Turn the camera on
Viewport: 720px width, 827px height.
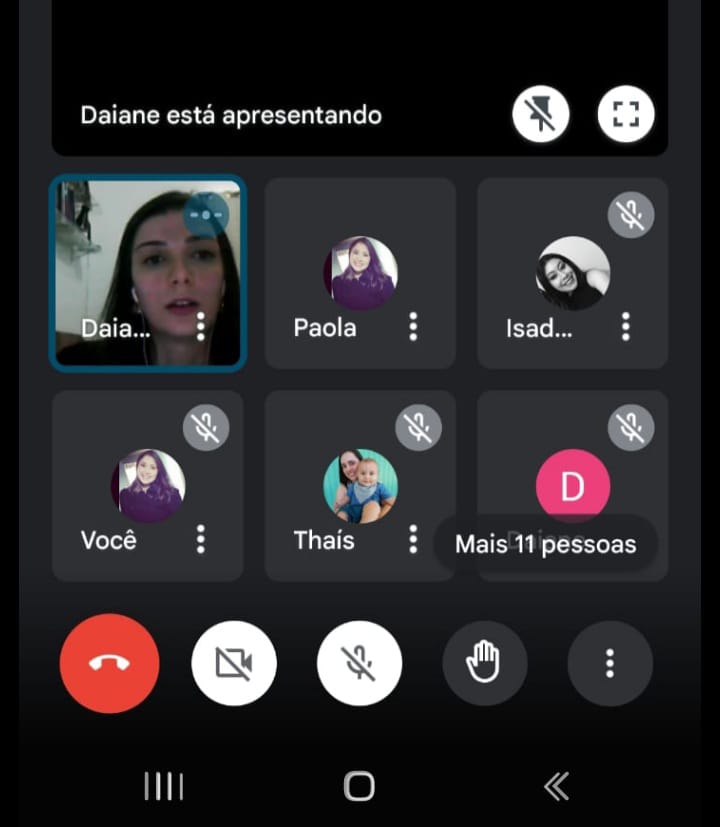(x=234, y=663)
